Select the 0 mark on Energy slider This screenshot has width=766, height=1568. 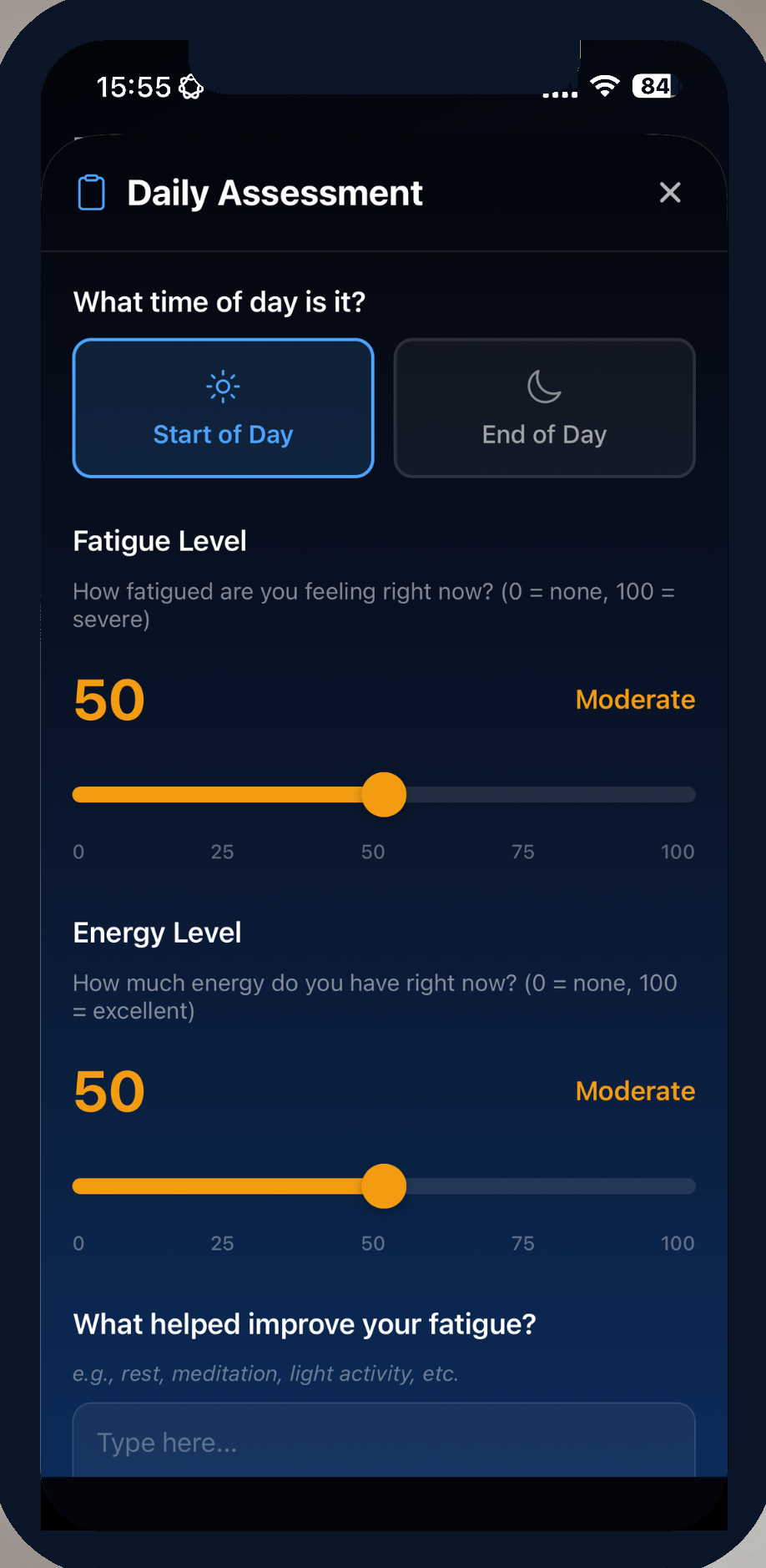tap(78, 1242)
